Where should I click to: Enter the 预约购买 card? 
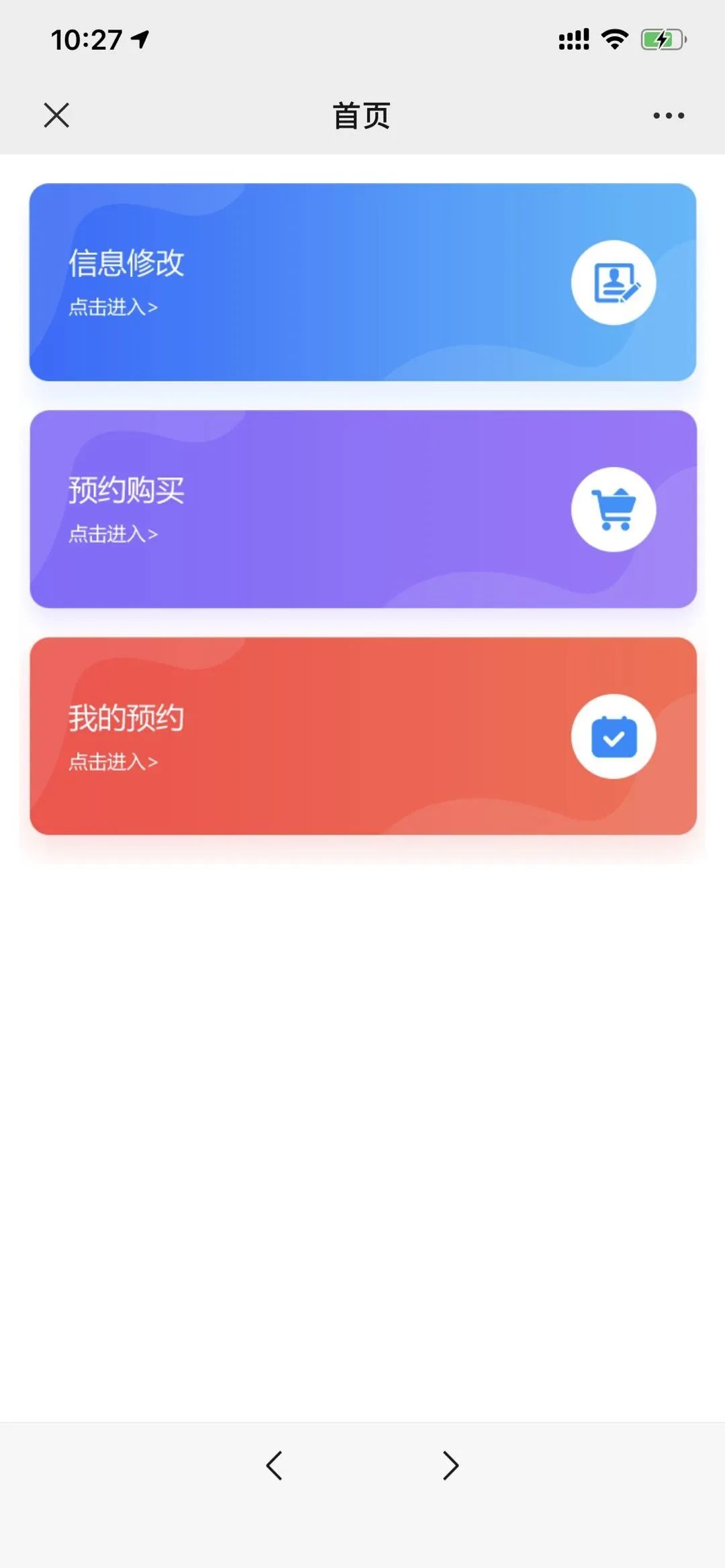(x=362, y=509)
